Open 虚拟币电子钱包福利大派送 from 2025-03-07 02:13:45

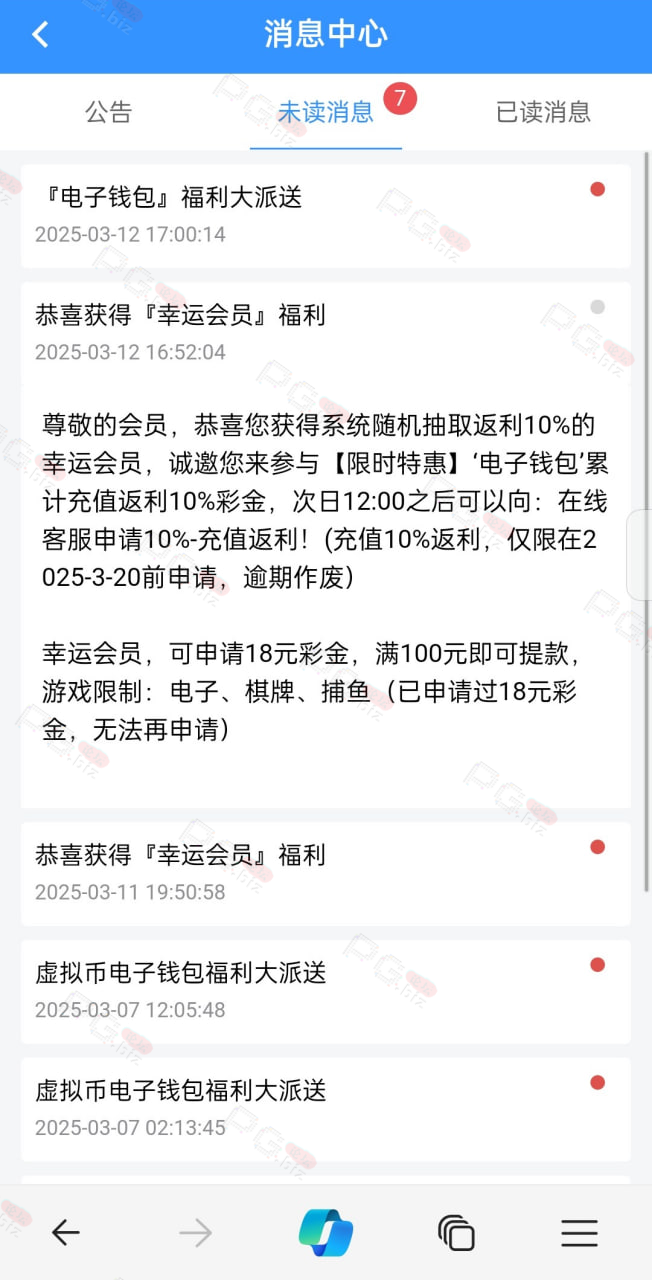tap(326, 1109)
